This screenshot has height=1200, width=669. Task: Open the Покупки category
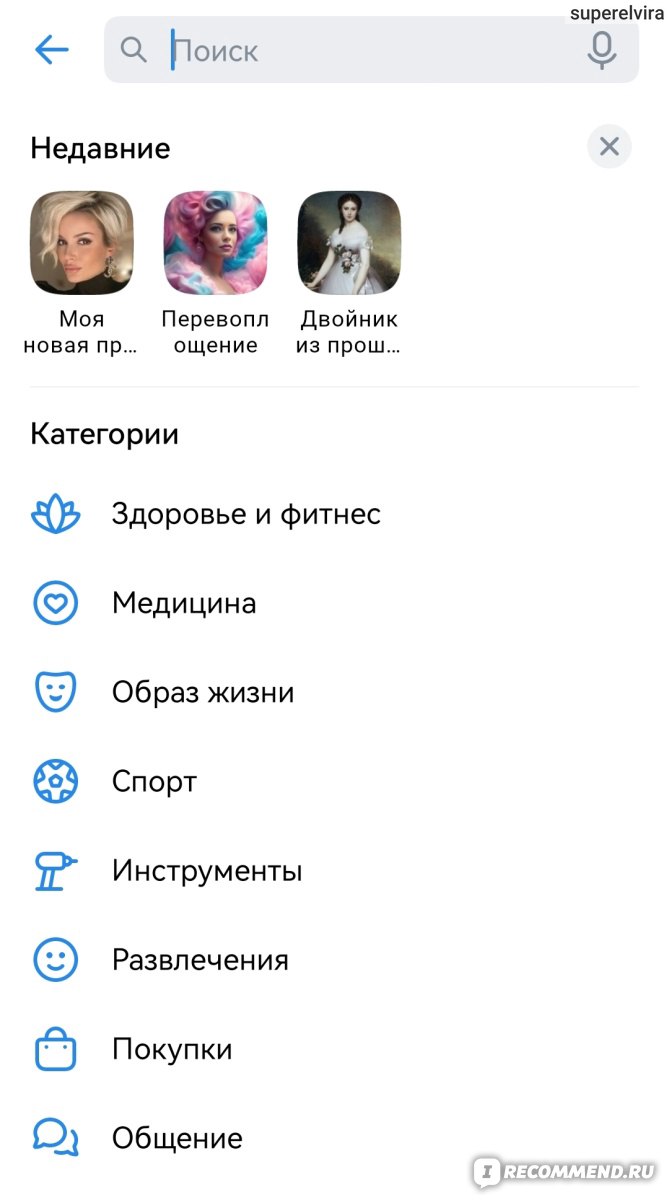[334, 1049]
